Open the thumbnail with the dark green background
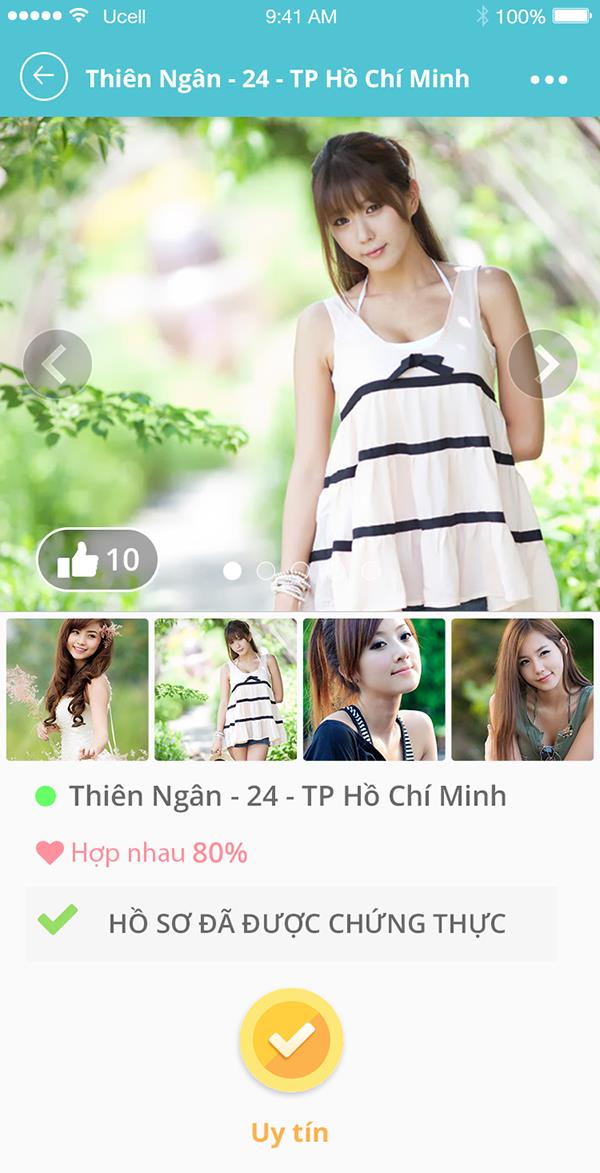 [x=374, y=689]
